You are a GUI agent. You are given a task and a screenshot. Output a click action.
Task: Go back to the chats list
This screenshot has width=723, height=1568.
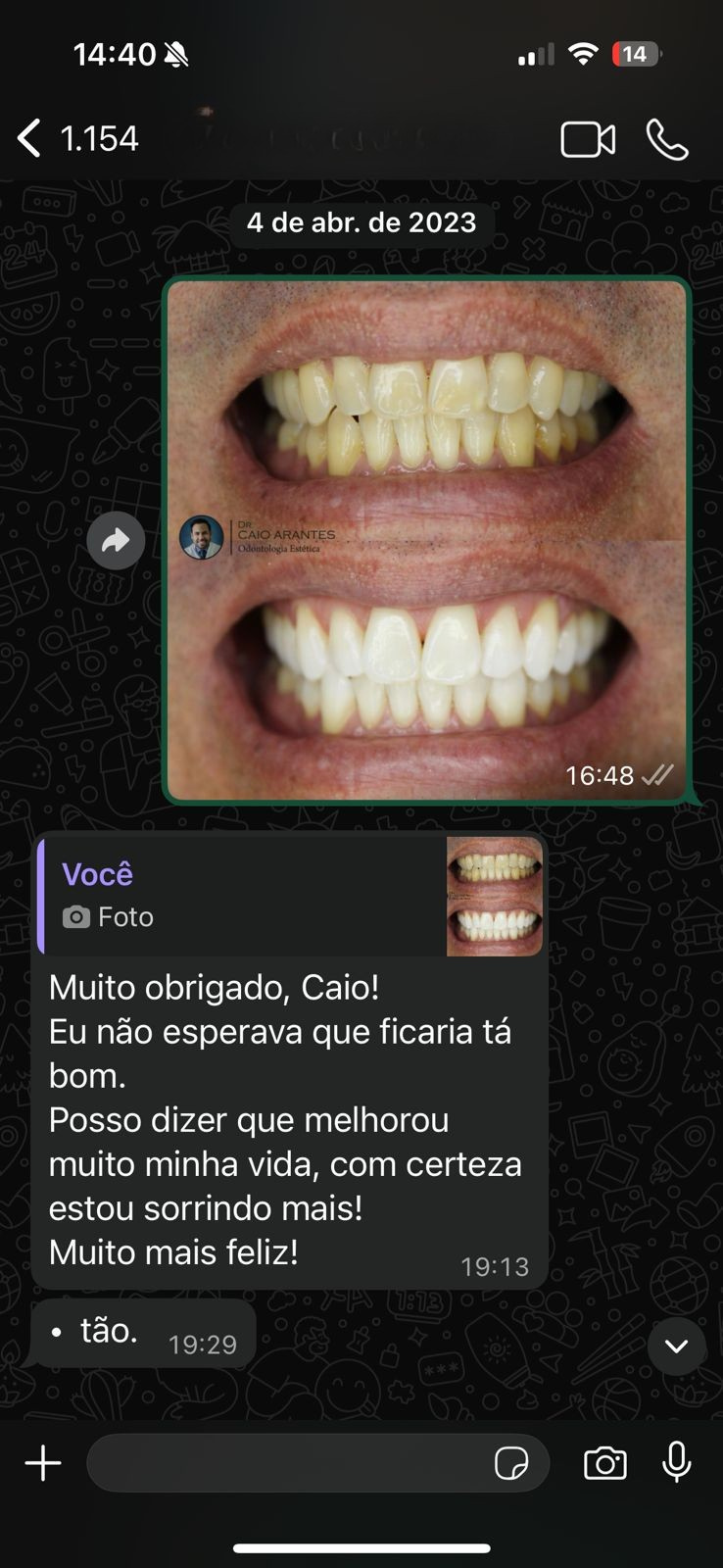[x=31, y=138]
